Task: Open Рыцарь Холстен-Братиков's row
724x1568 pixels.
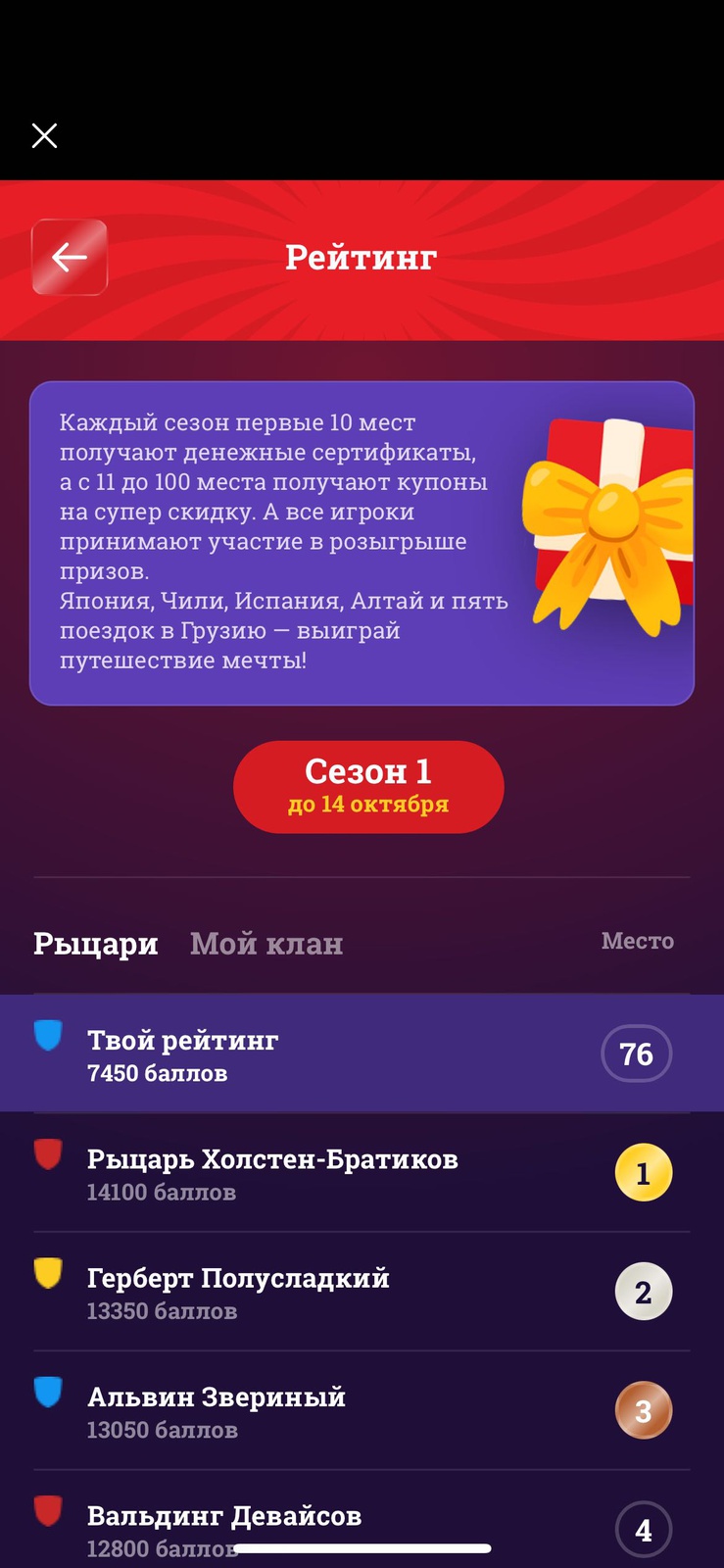Action: (362, 1173)
